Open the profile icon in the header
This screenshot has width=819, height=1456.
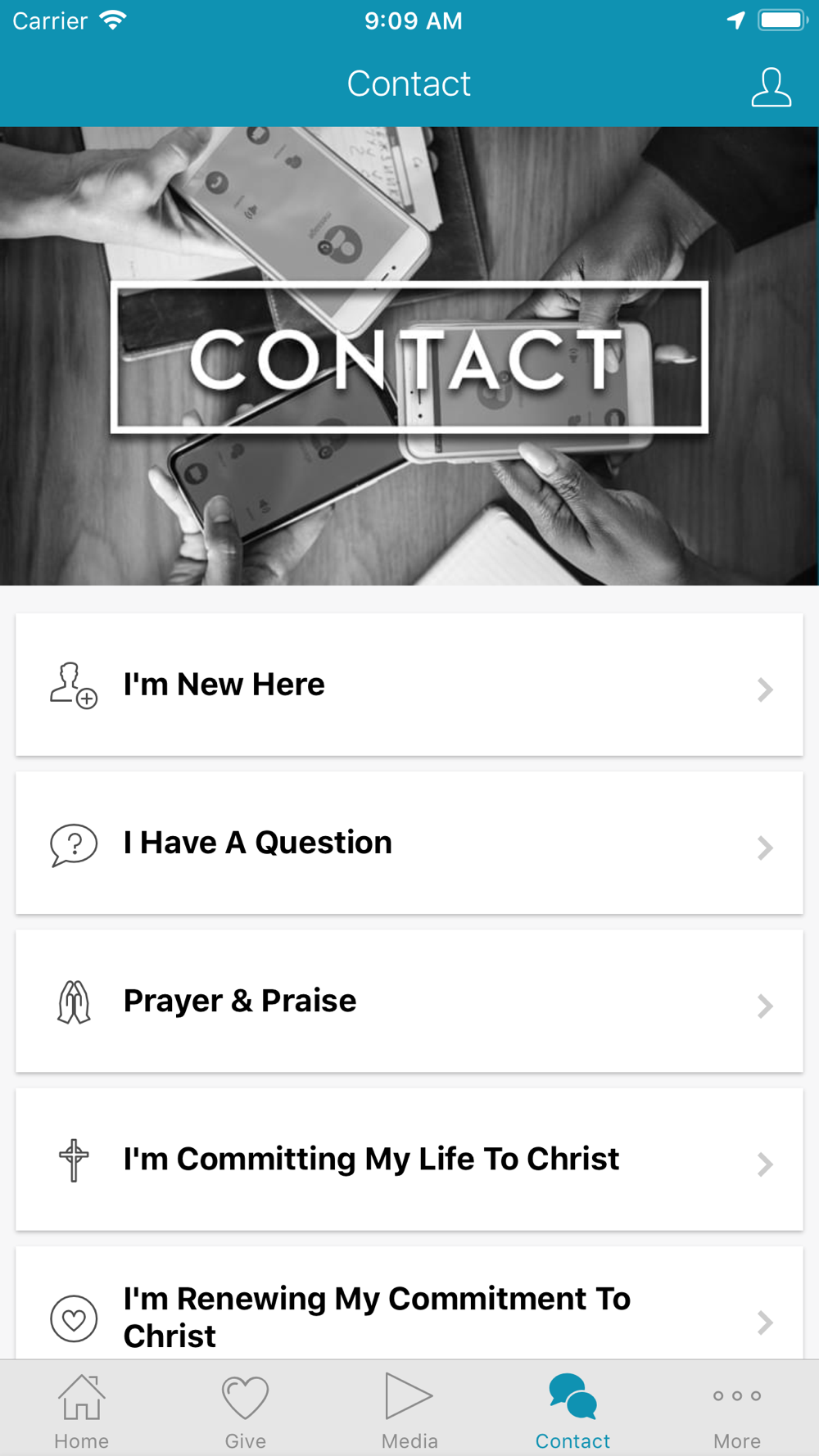click(x=771, y=87)
